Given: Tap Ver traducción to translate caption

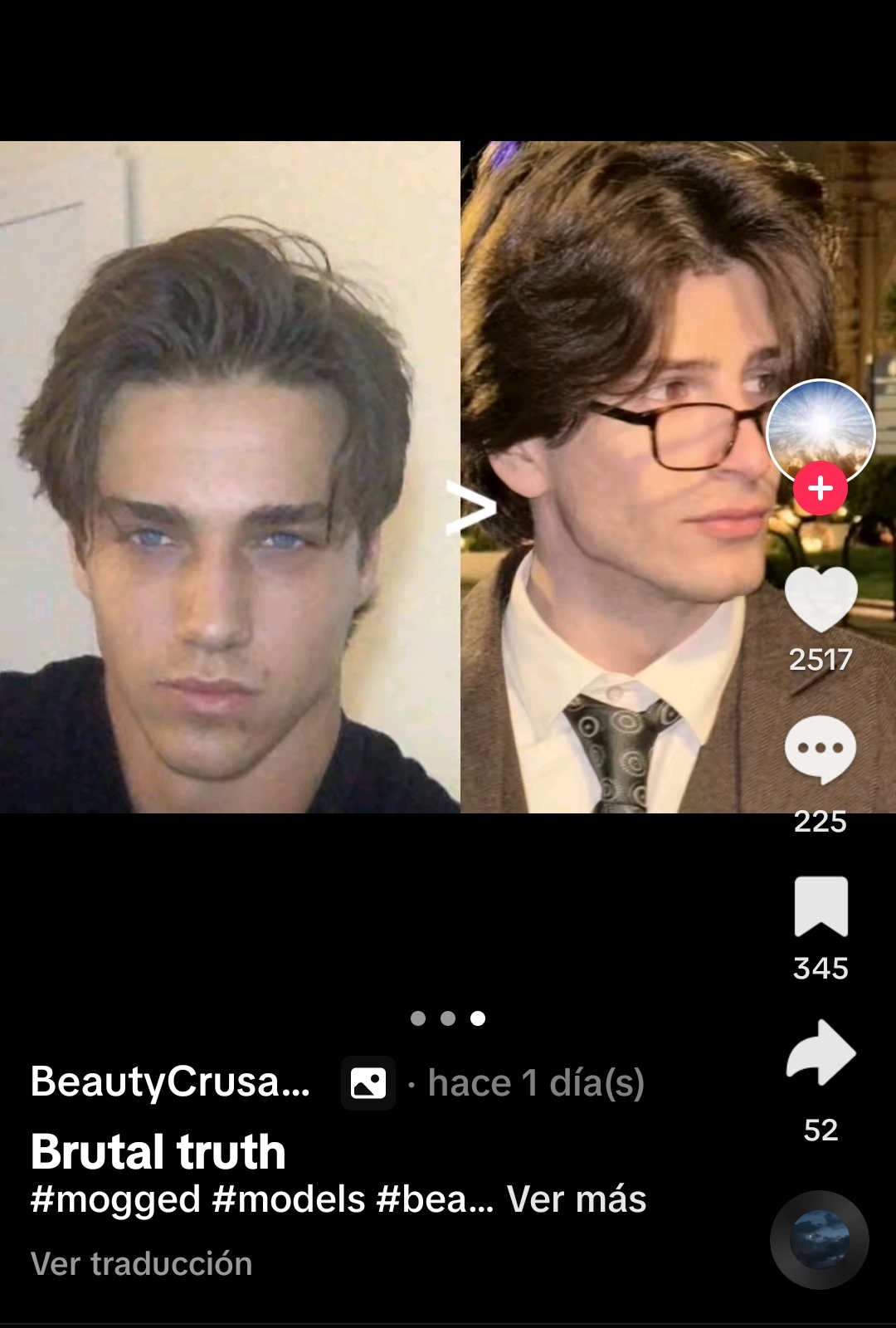Looking at the screenshot, I should point(141,1264).
